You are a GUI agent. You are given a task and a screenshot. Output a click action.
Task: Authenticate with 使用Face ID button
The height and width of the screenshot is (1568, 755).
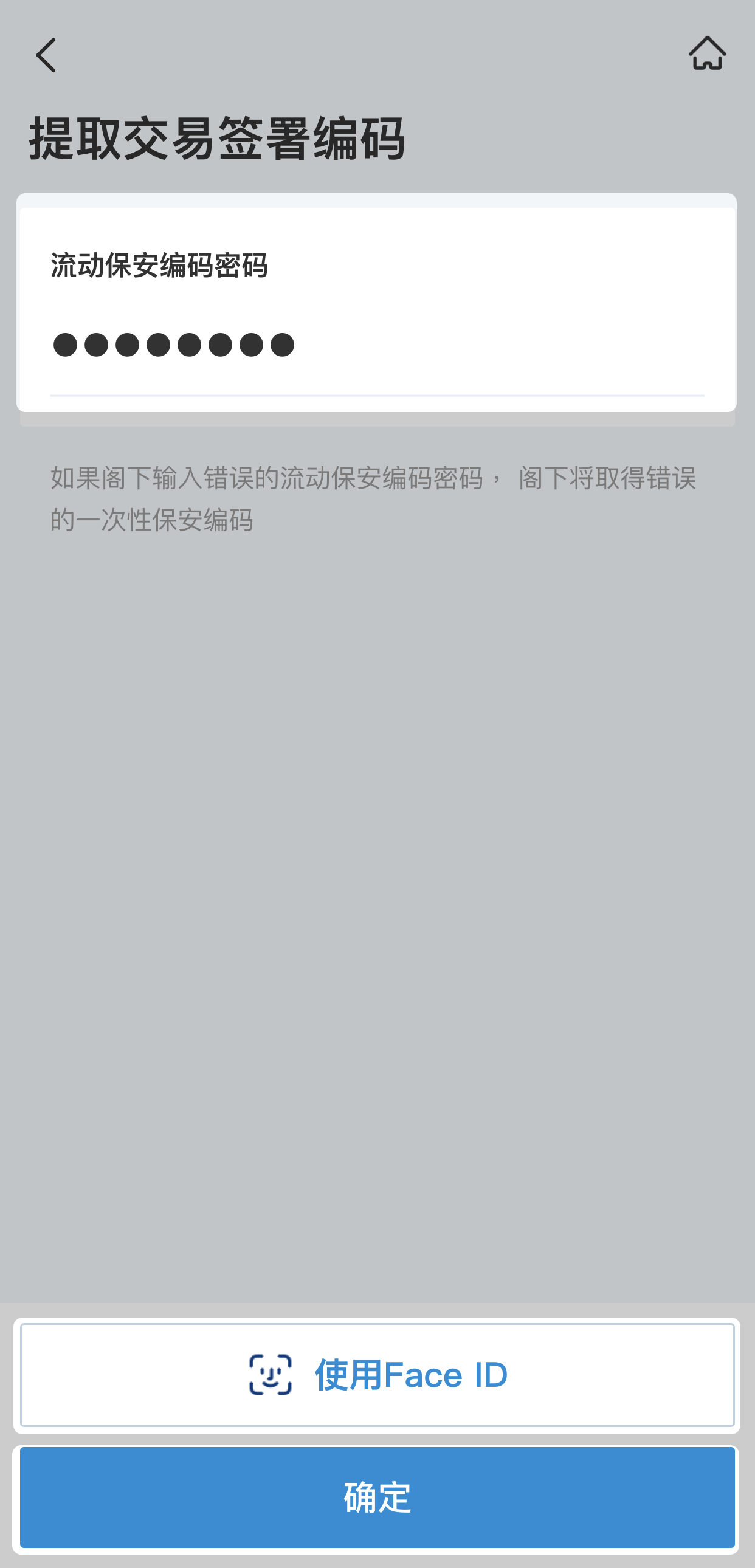[377, 1375]
